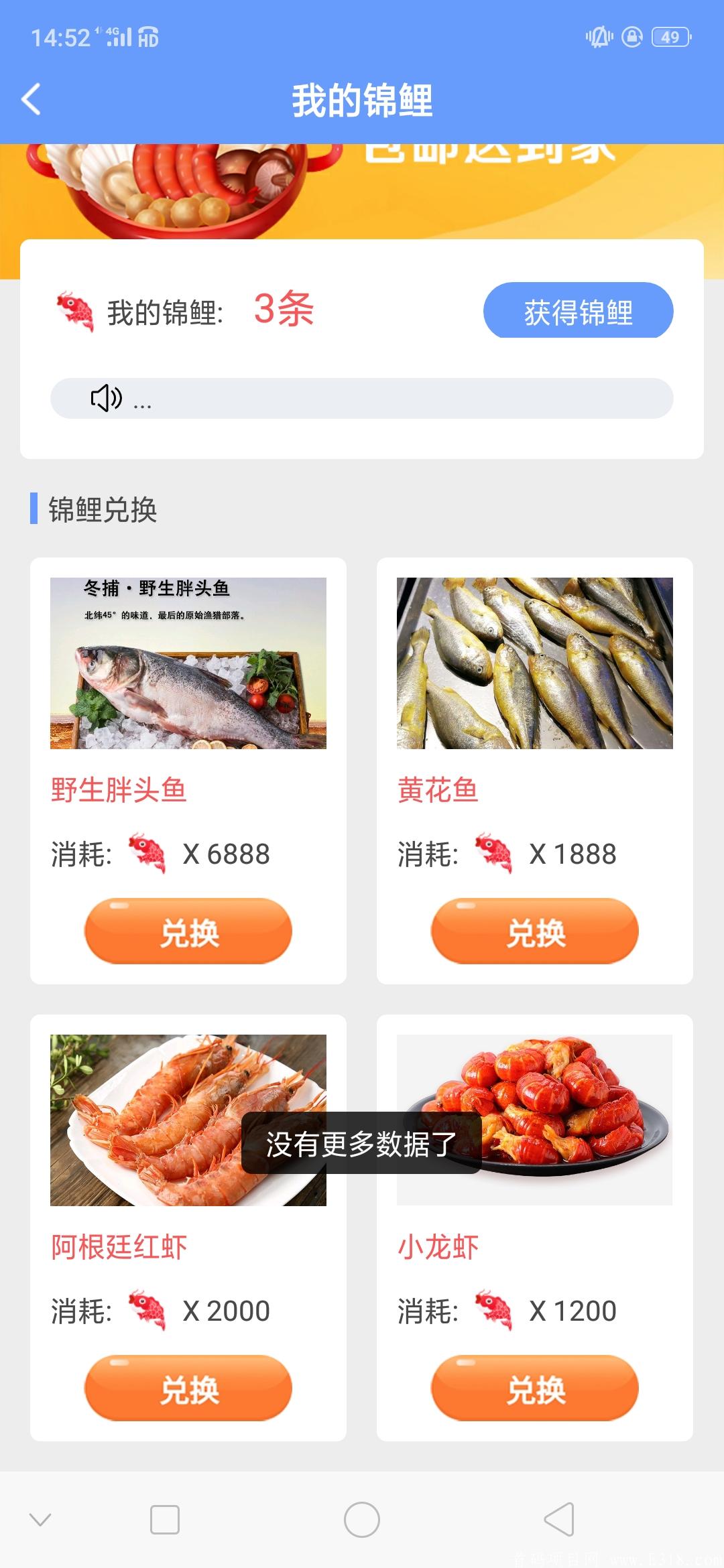Click the red koi icon beside 我的锦鲤
The image size is (724, 1568).
coord(76,308)
